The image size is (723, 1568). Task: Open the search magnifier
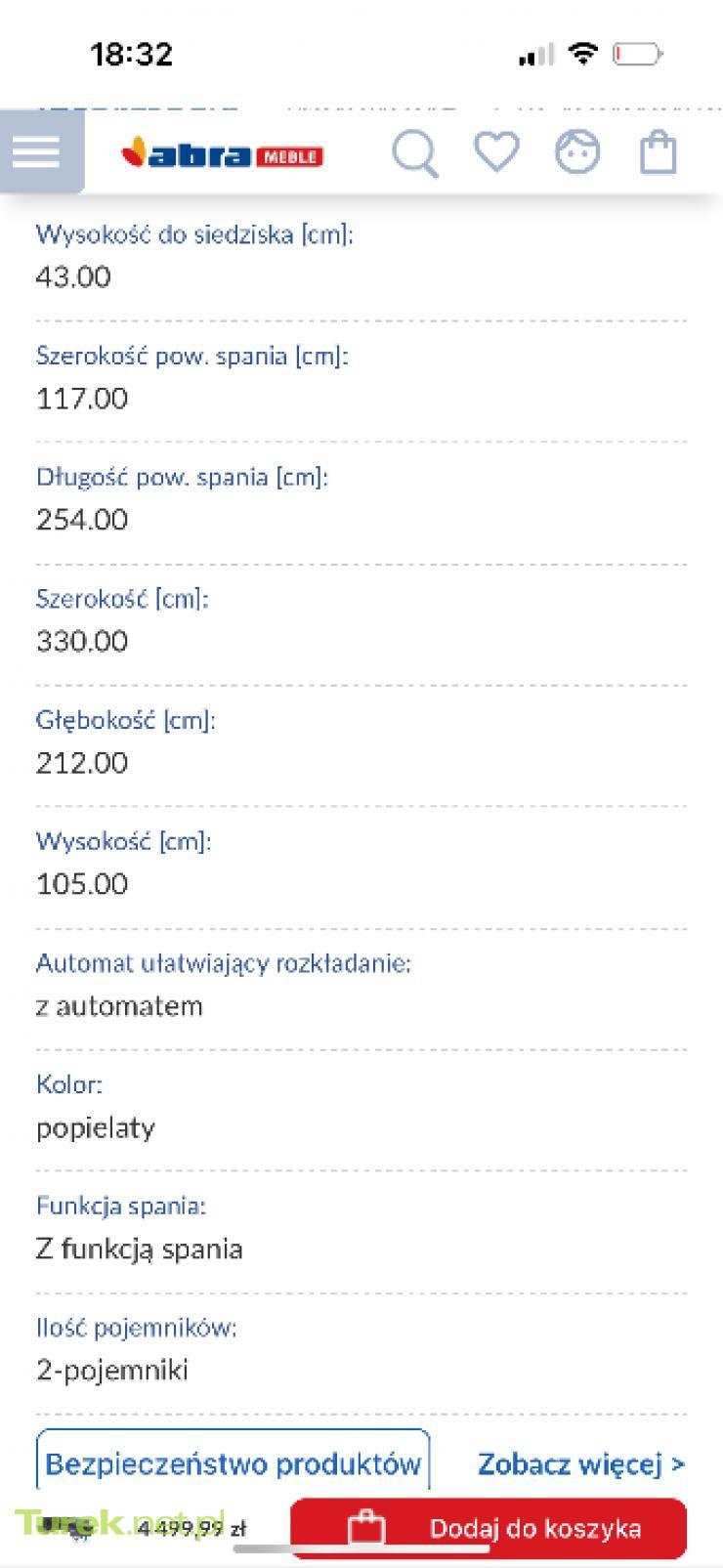coord(415,154)
